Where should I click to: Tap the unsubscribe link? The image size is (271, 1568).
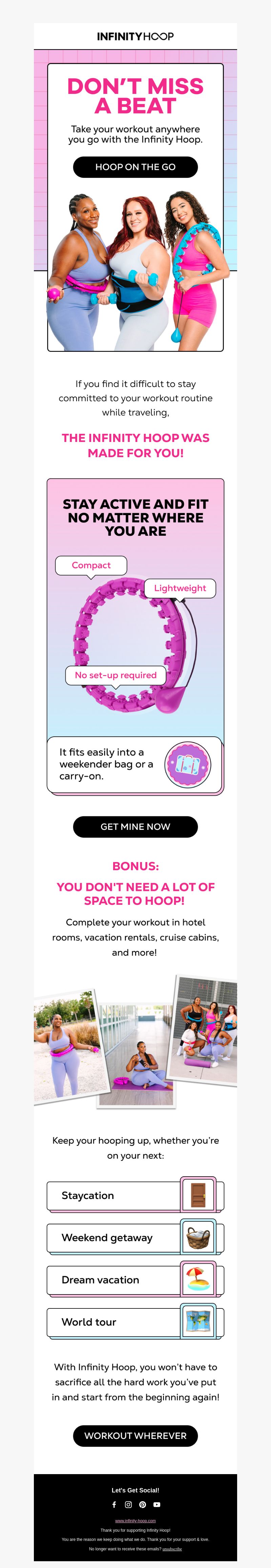[x=172, y=1549]
